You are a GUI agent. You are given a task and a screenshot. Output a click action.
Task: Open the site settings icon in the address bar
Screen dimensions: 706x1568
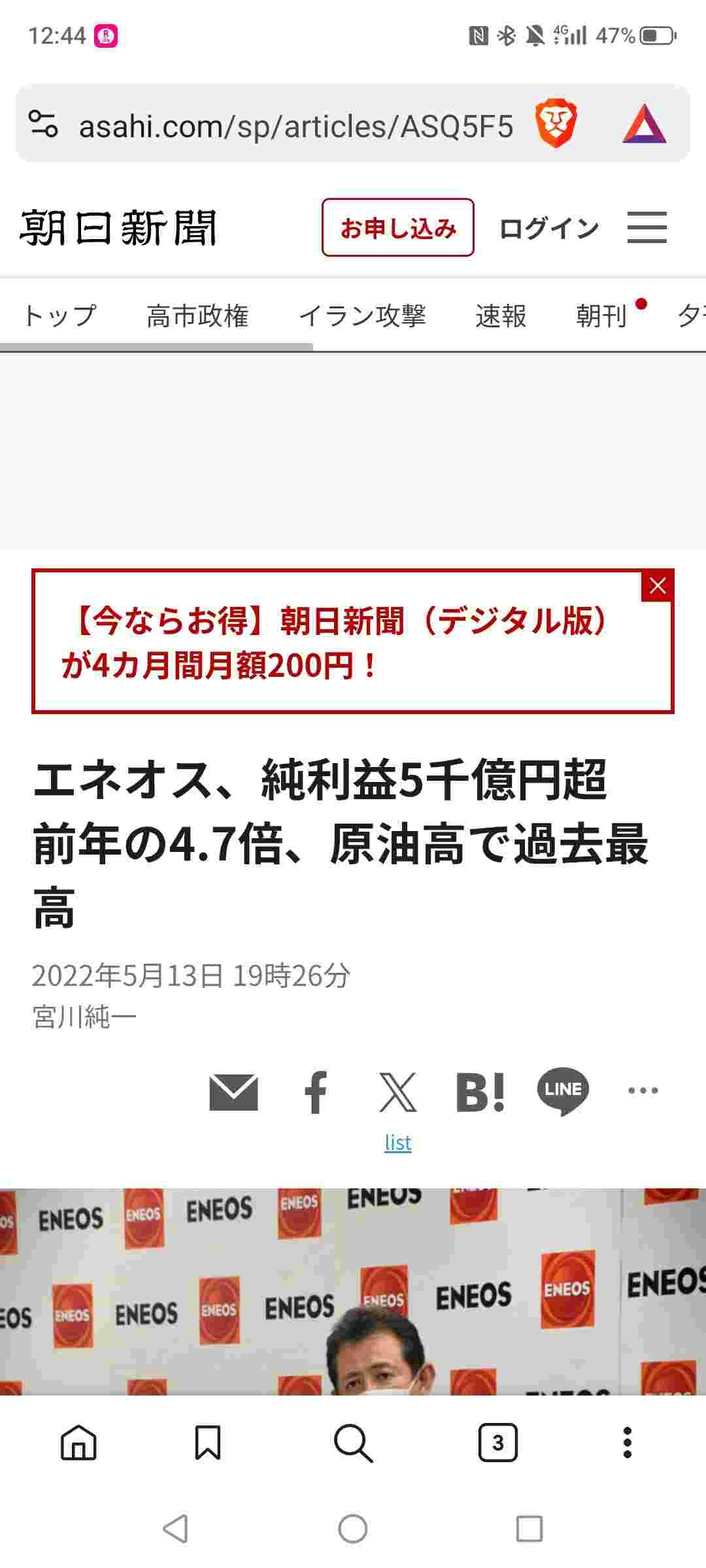point(44,124)
